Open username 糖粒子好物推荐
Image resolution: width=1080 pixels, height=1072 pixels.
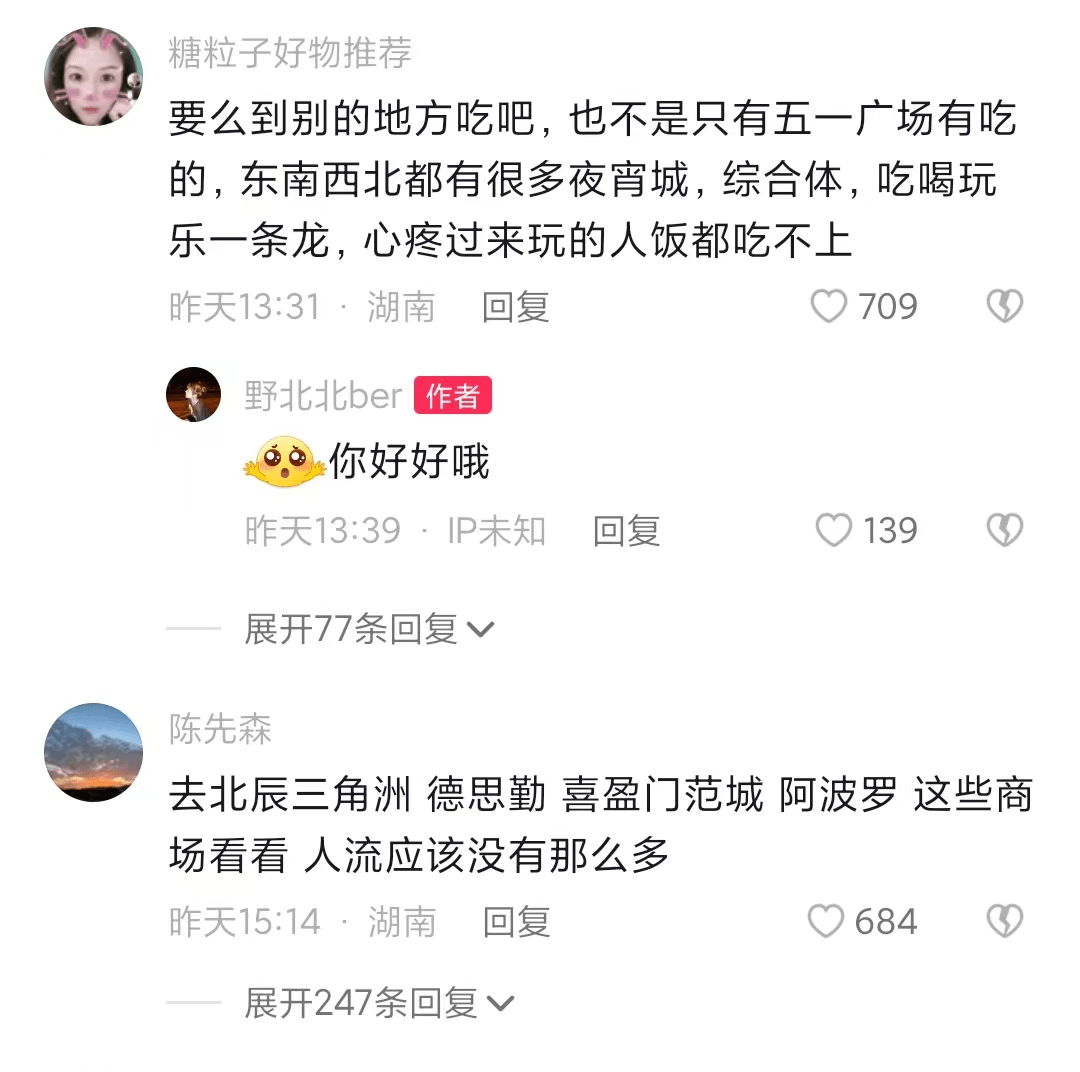click(x=290, y=53)
